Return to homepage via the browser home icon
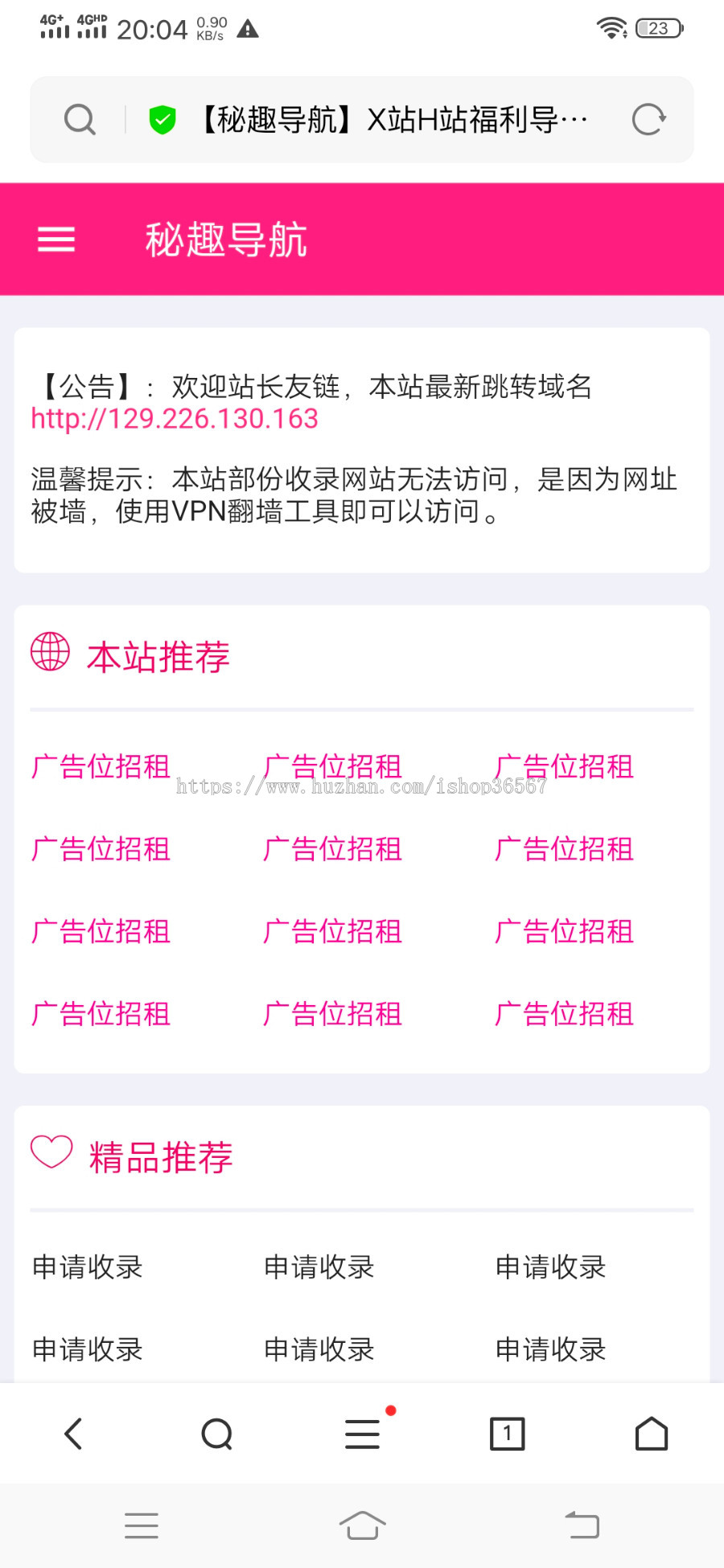 pos(652,1433)
